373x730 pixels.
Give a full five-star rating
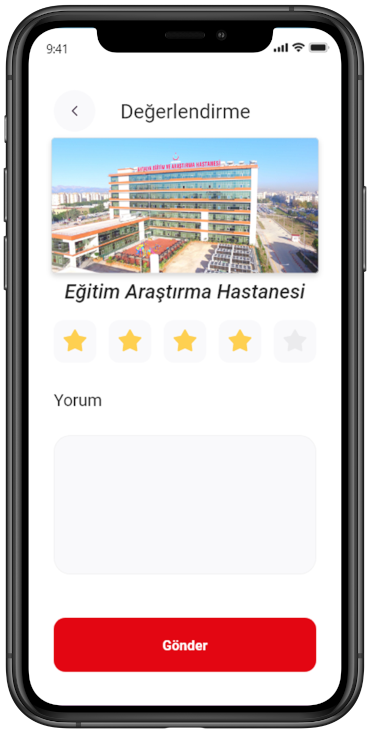coord(295,341)
